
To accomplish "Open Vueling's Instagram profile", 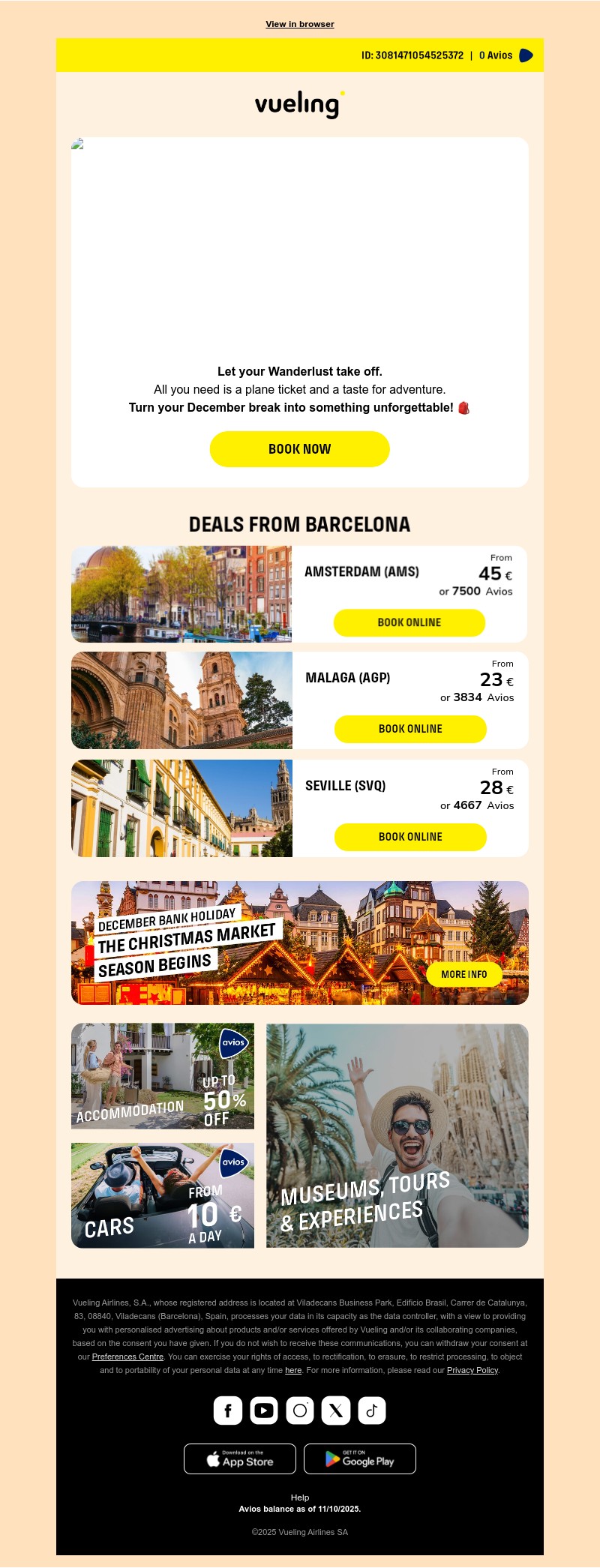I will [x=300, y=1411].
